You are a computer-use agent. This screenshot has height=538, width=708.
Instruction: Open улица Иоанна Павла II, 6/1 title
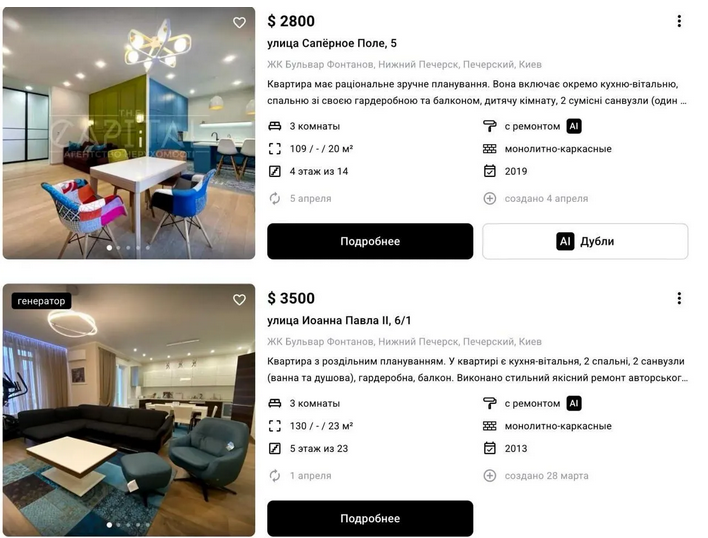[x=339, y=320]
